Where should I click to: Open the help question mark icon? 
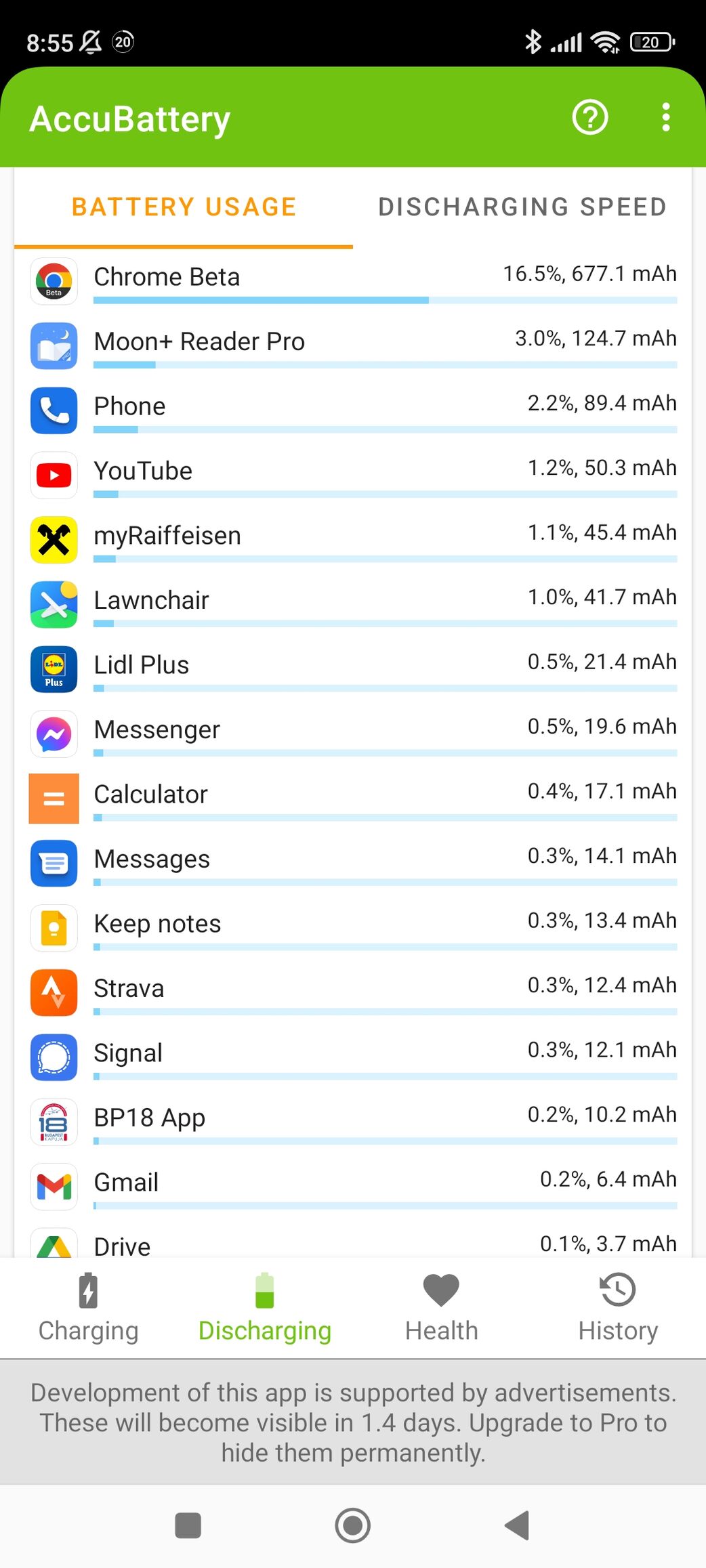coord(590,118)
